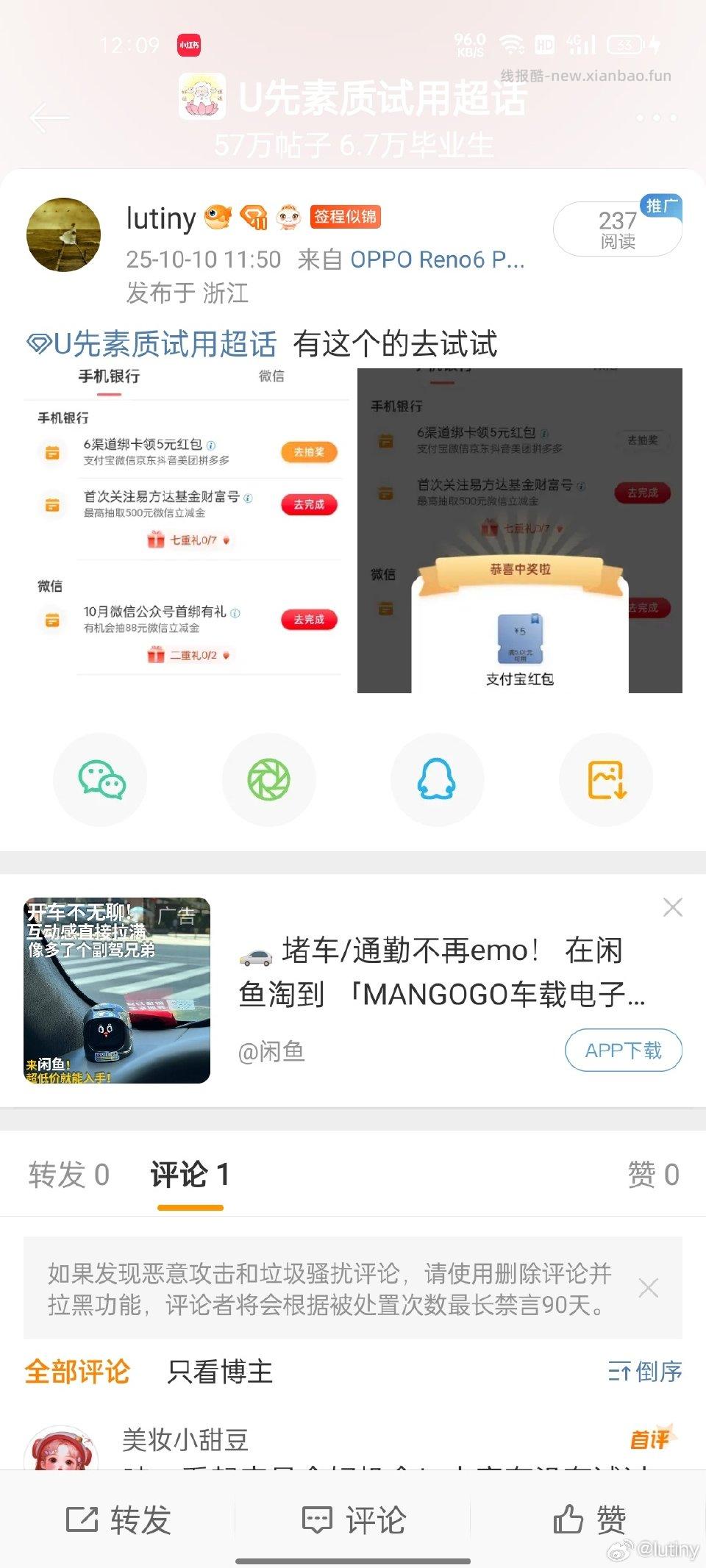Click the save image icon
706x1568 pixels.
(x=605, y=779)
